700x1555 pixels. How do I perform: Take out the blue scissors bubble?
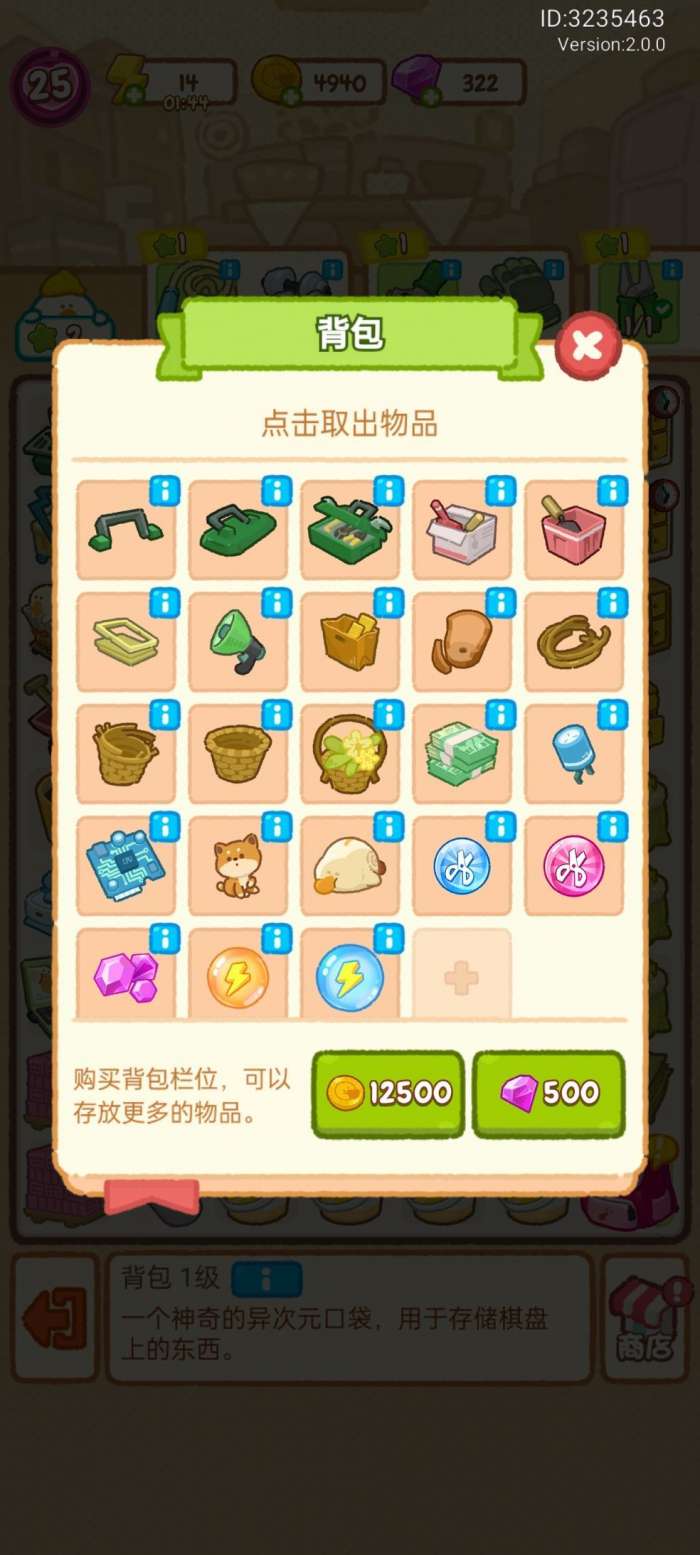point(461,865)
